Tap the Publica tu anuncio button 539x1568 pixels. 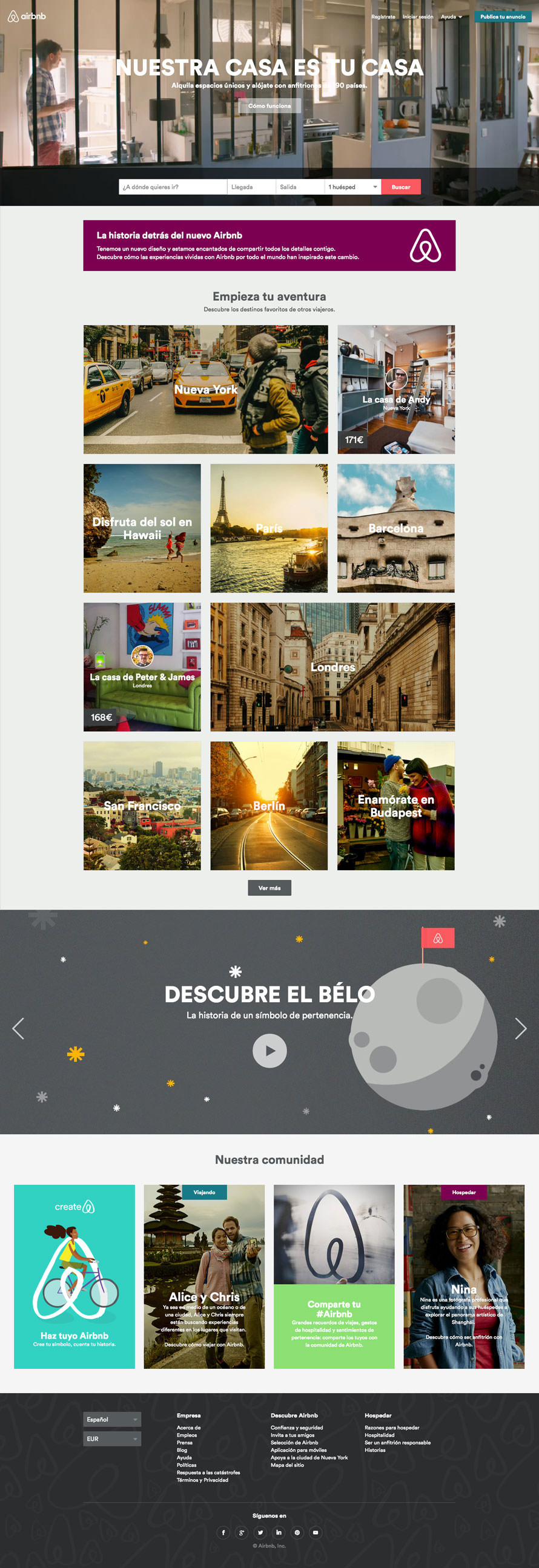(502, 17)
